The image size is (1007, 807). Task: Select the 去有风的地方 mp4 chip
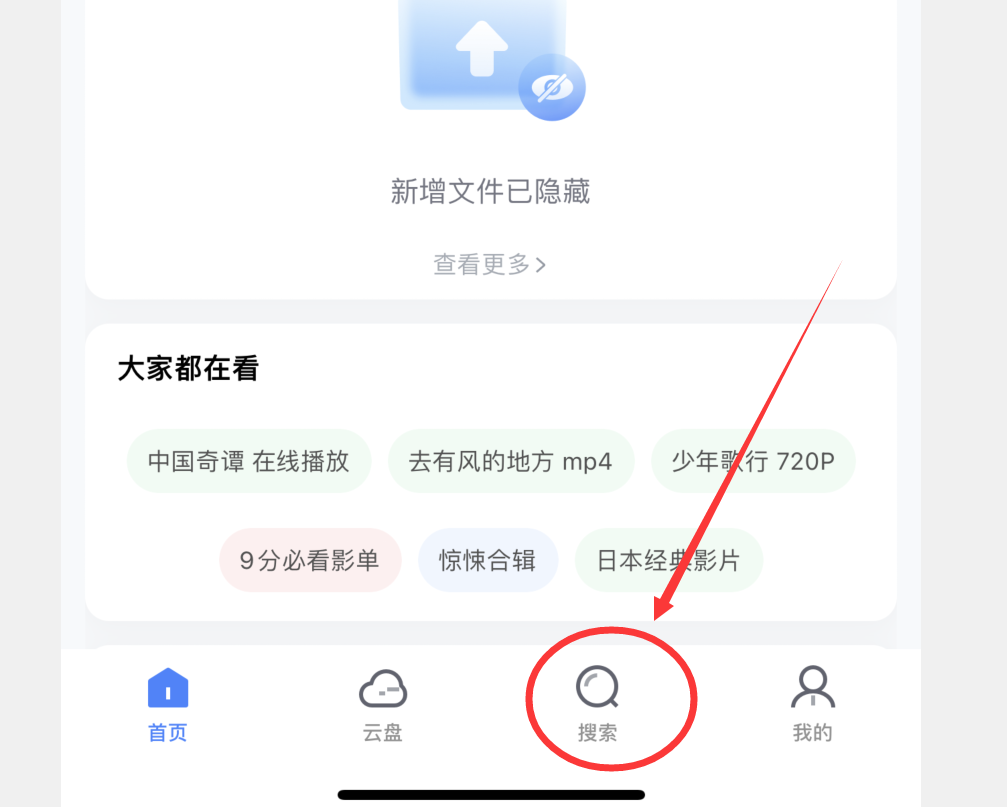510,461
